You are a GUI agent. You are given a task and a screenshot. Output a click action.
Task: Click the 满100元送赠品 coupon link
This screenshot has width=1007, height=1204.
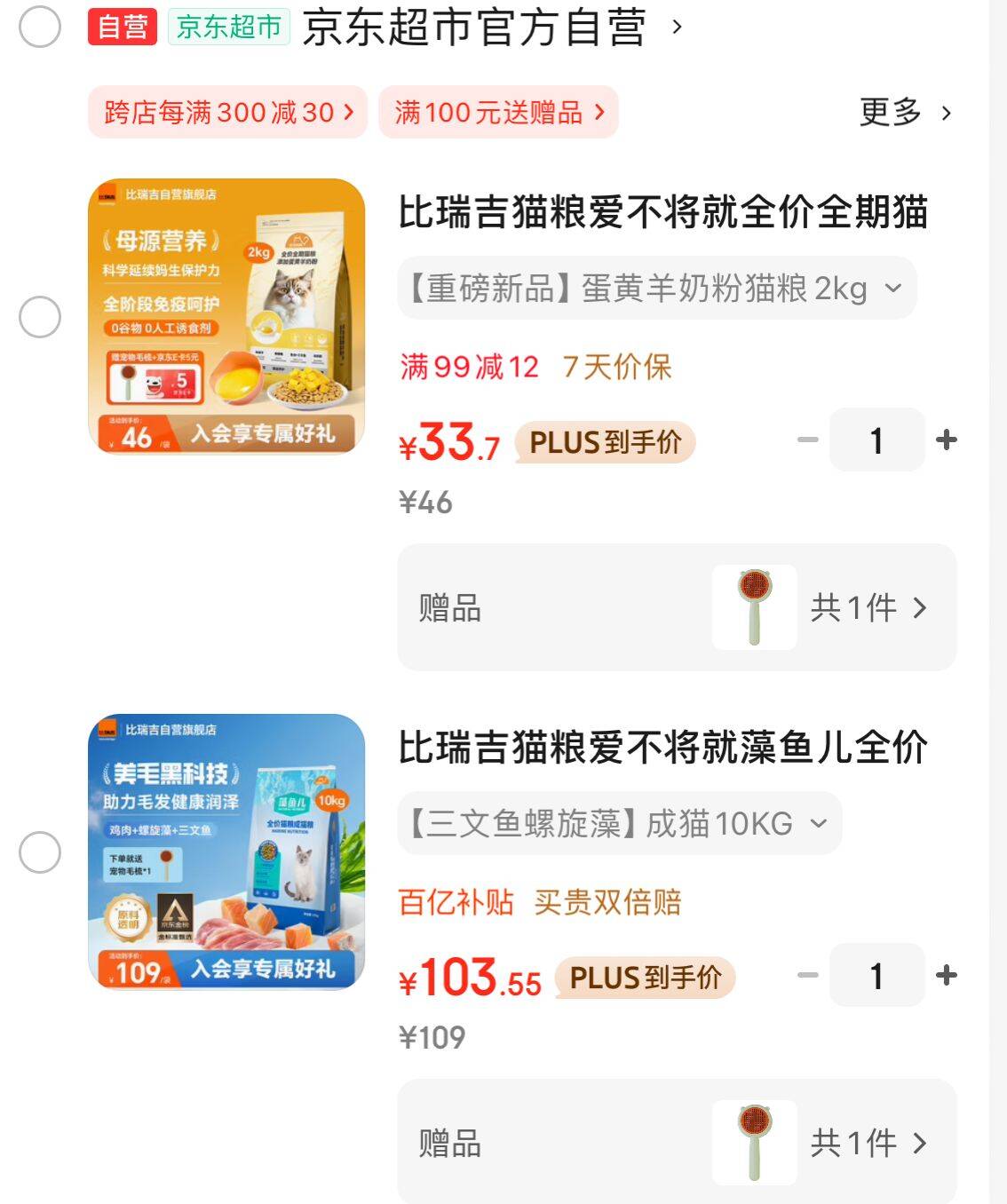(498, 112)
